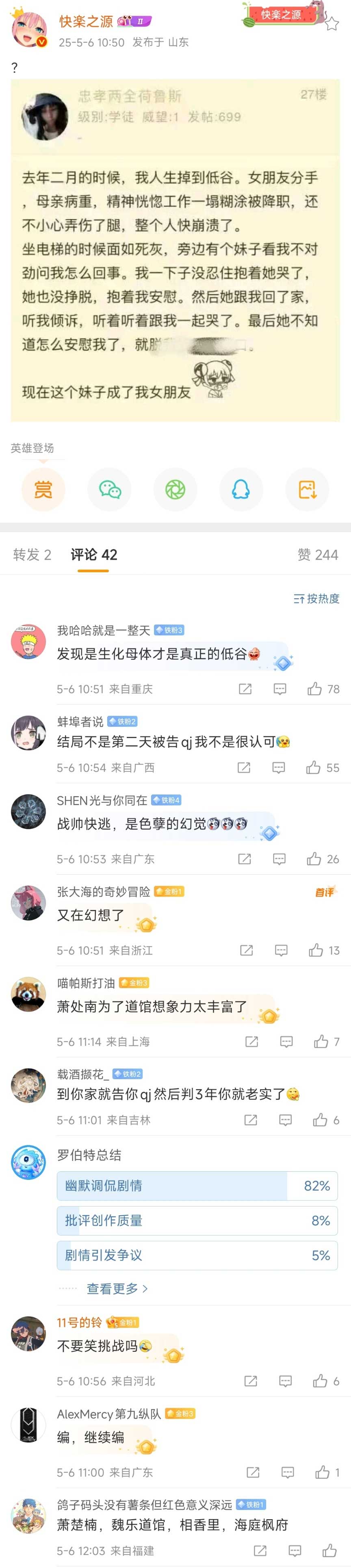Reply to 蚌埠者说's comment
Viewport: 351px width, 1568px height.
point(279,768)
